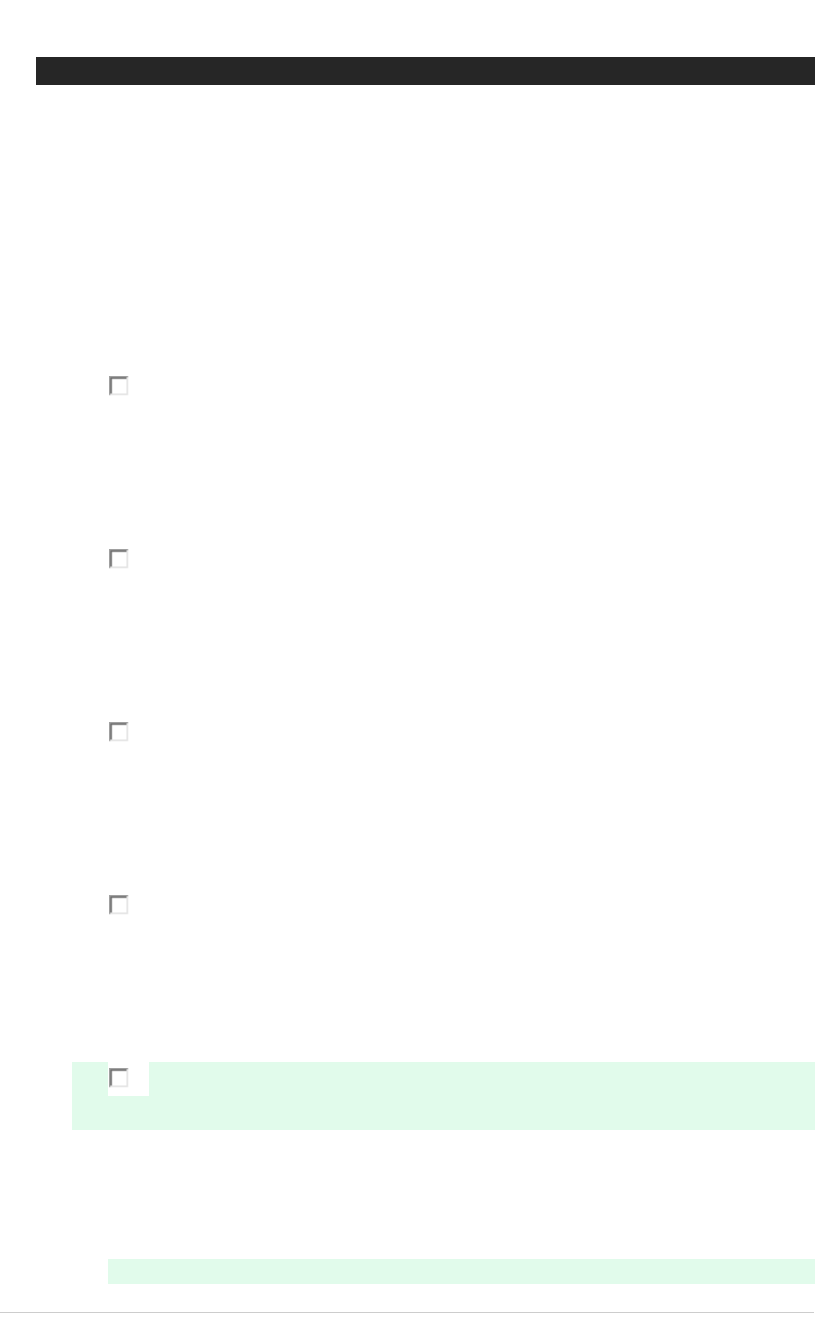815x1342 pixels.
Task: Tick the first checkbox in the list
Action: tap(118, 385)
